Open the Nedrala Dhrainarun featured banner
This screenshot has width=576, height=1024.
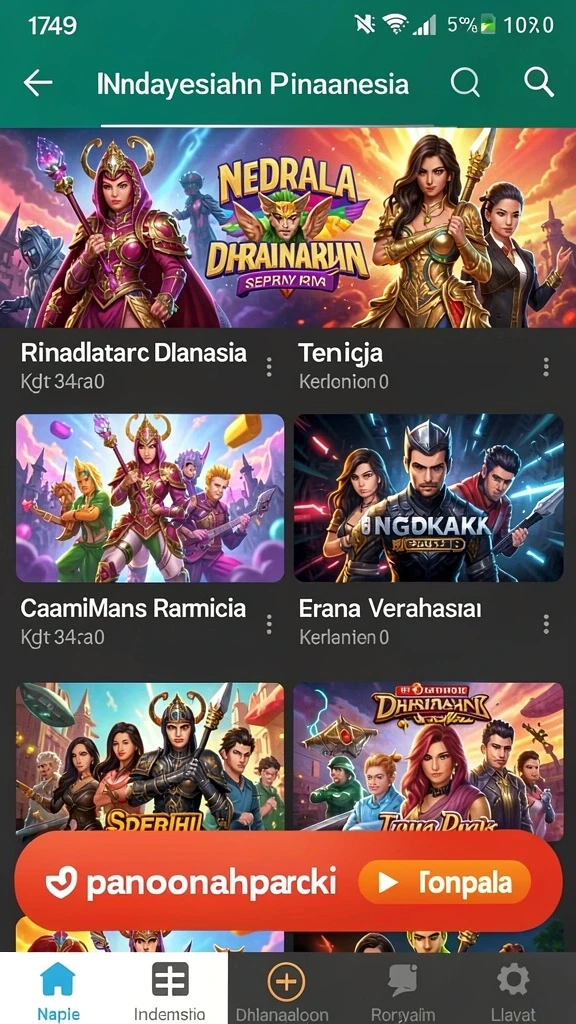tap(288, 227)
